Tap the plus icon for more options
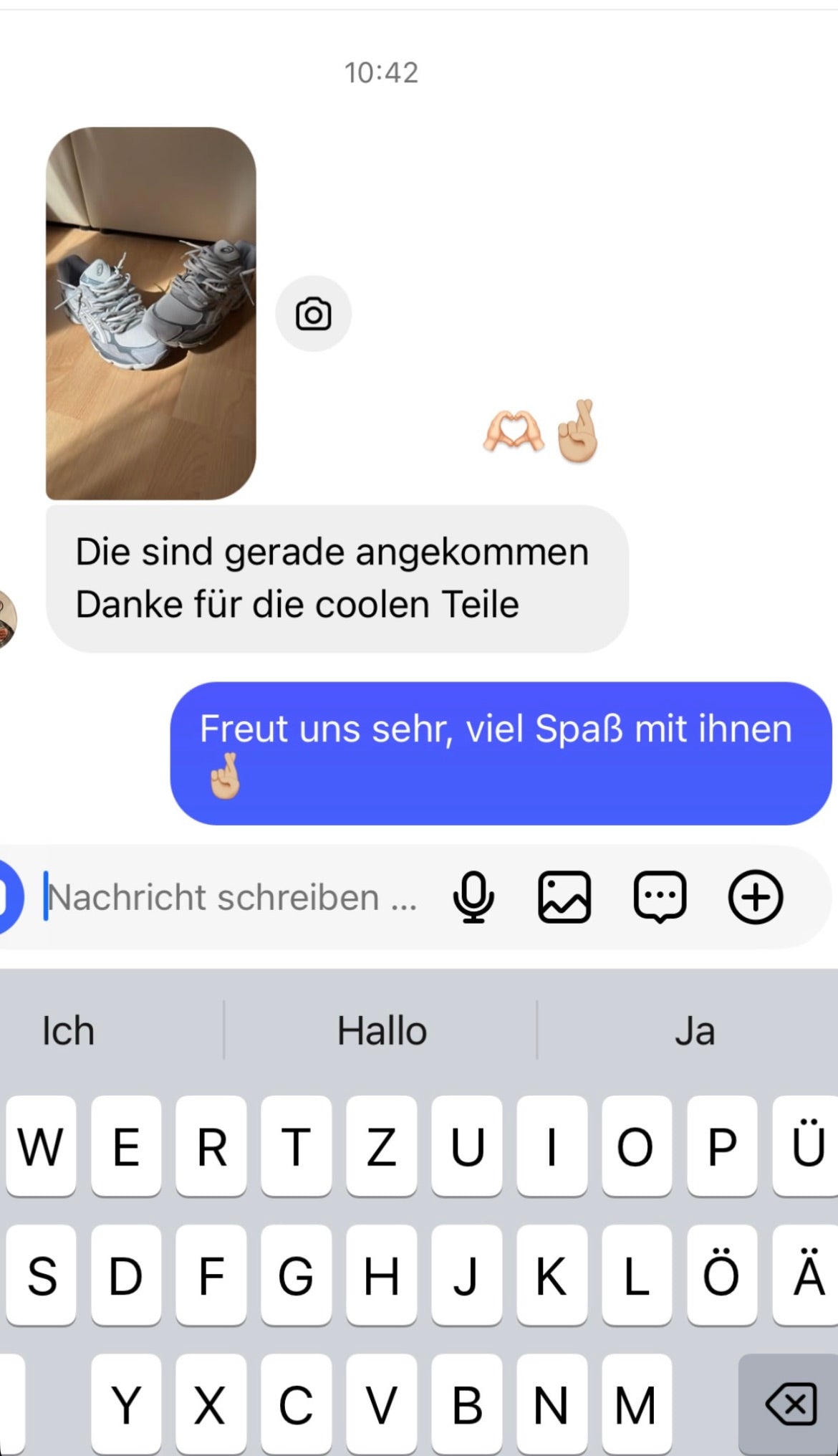 756,897
